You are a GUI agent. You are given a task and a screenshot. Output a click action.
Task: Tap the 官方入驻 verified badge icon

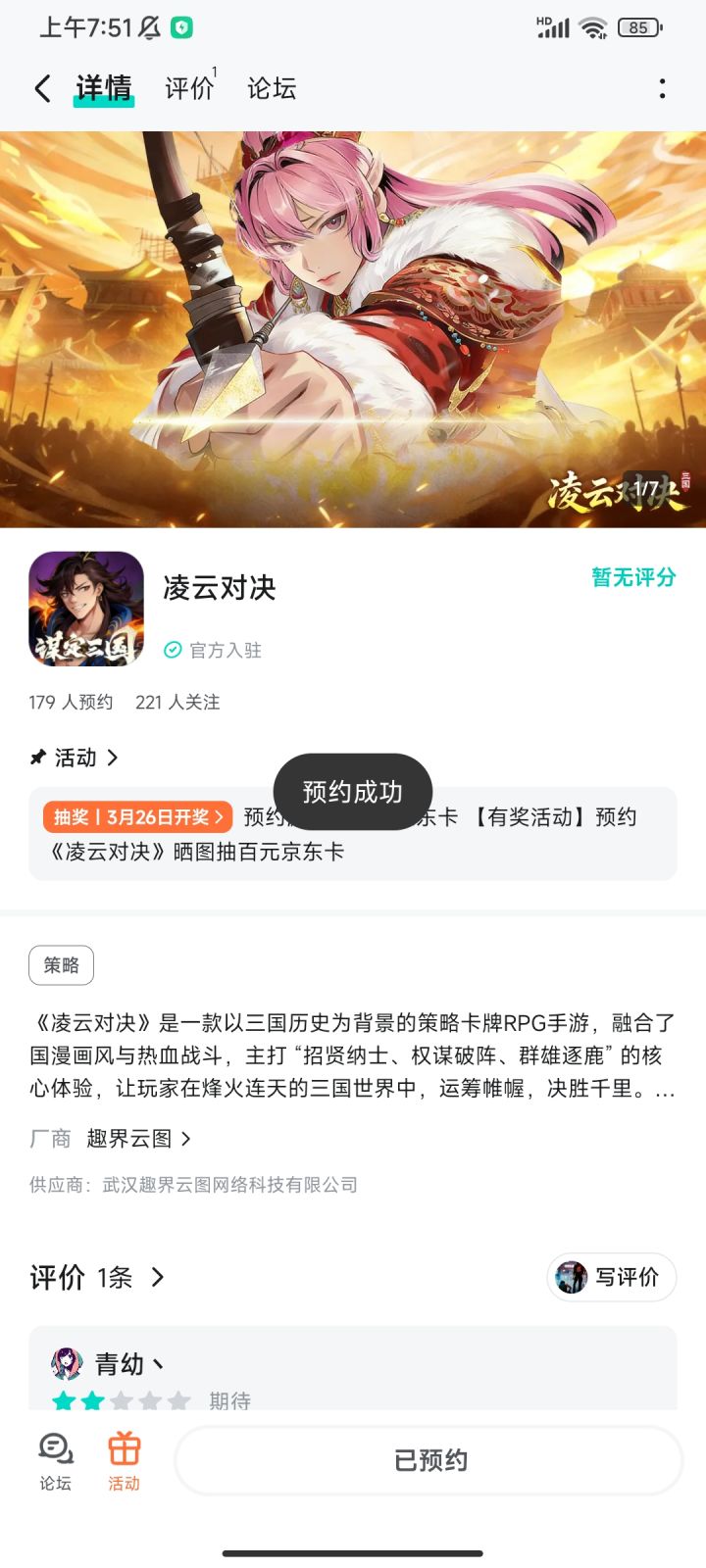173,650
